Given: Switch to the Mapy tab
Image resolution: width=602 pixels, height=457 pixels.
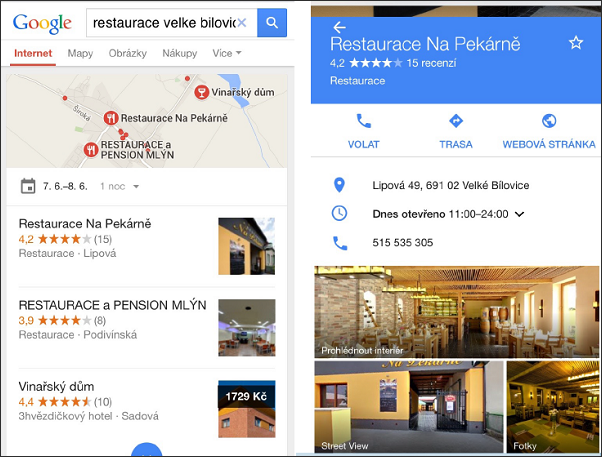Looking at the screenshot, I should click(81, 53).
